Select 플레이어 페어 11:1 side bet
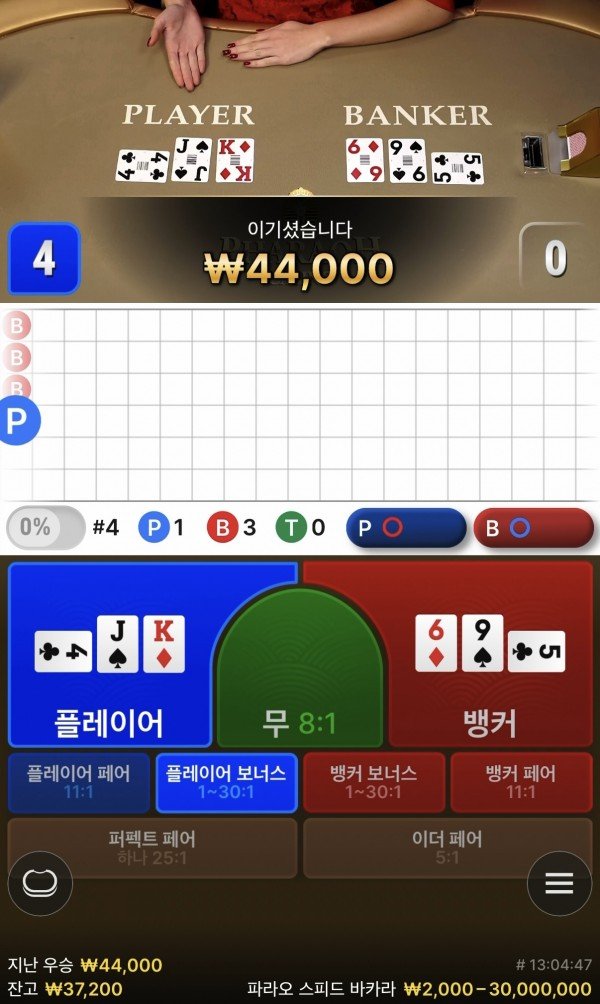This screenshot has height=1004, width=600. tap(79, 782)
